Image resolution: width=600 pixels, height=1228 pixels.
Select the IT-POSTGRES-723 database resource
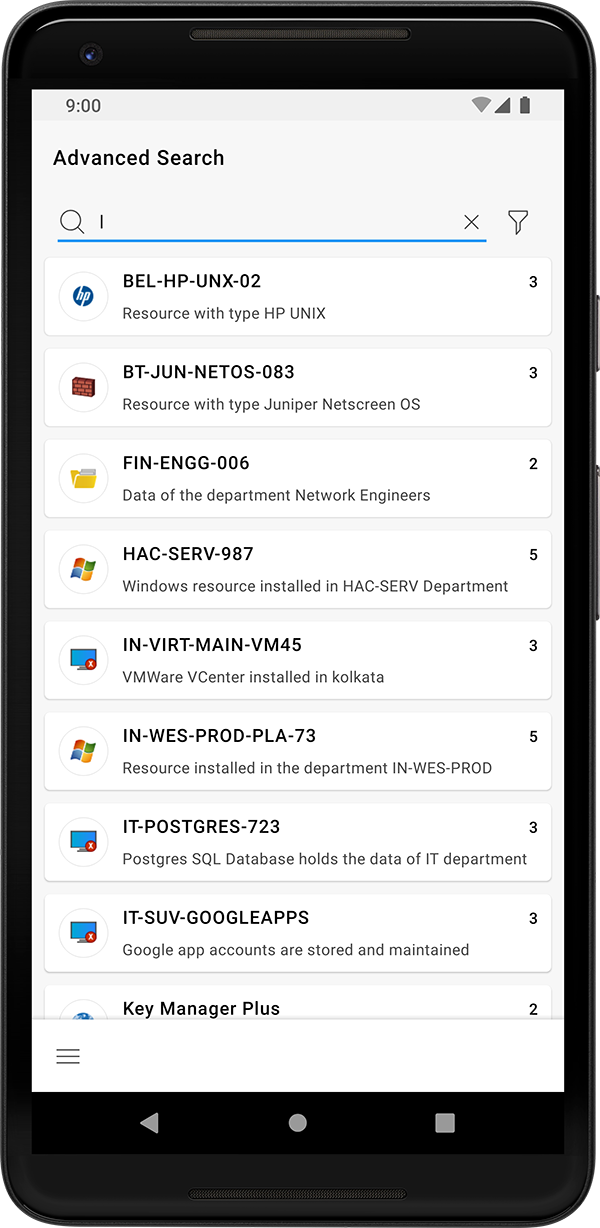click(x=298, y=843)
